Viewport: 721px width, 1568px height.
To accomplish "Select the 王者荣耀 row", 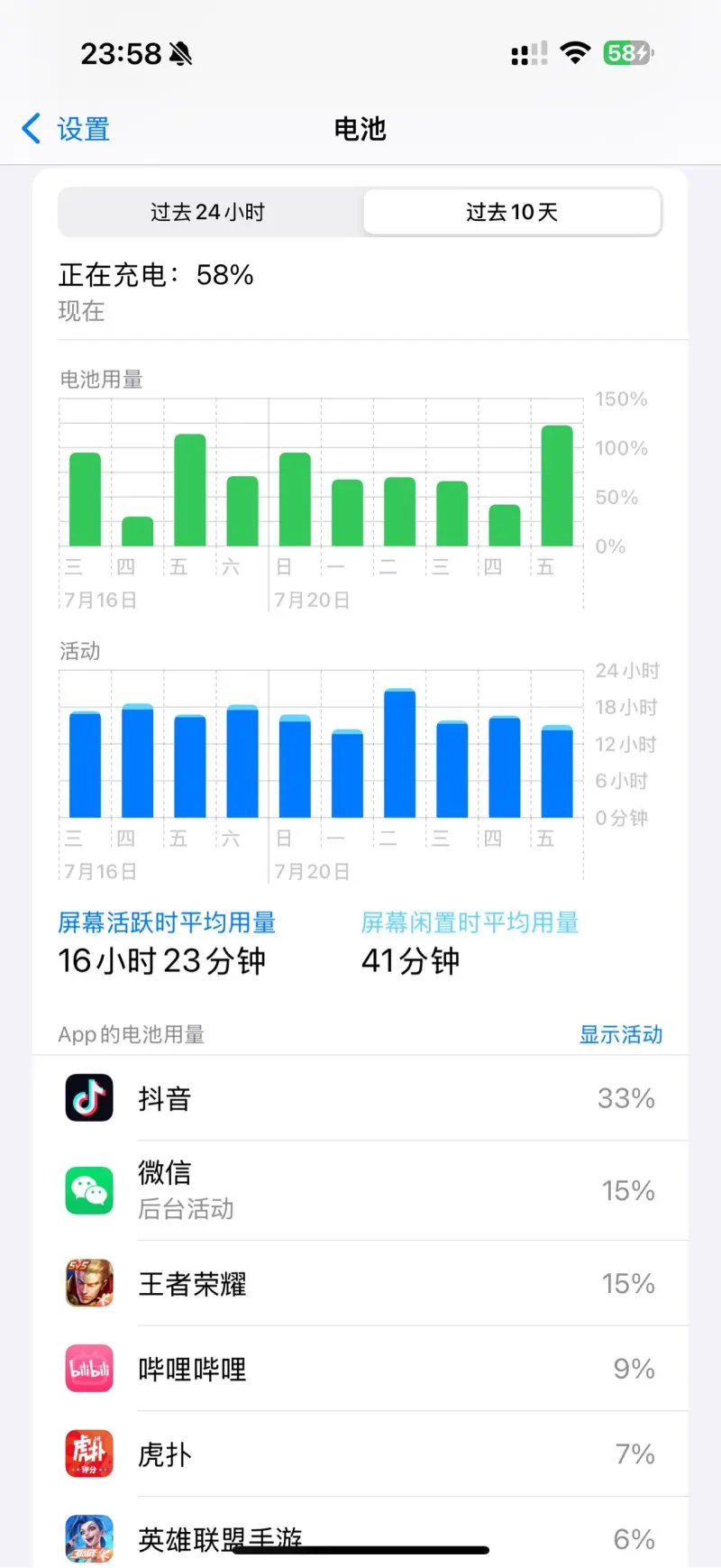I will (360, 1283).
